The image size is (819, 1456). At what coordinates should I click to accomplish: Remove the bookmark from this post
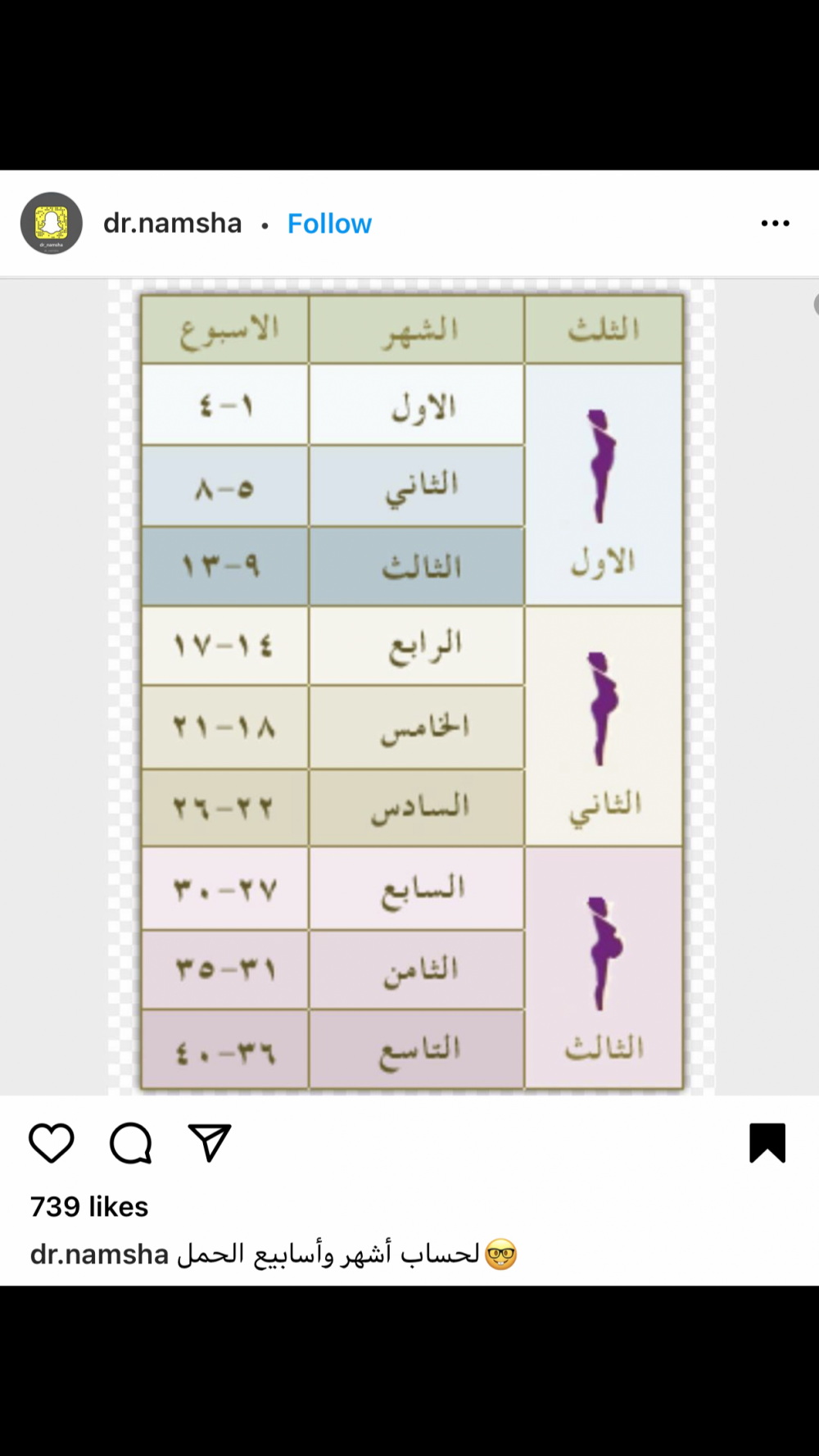(767, 1143)
